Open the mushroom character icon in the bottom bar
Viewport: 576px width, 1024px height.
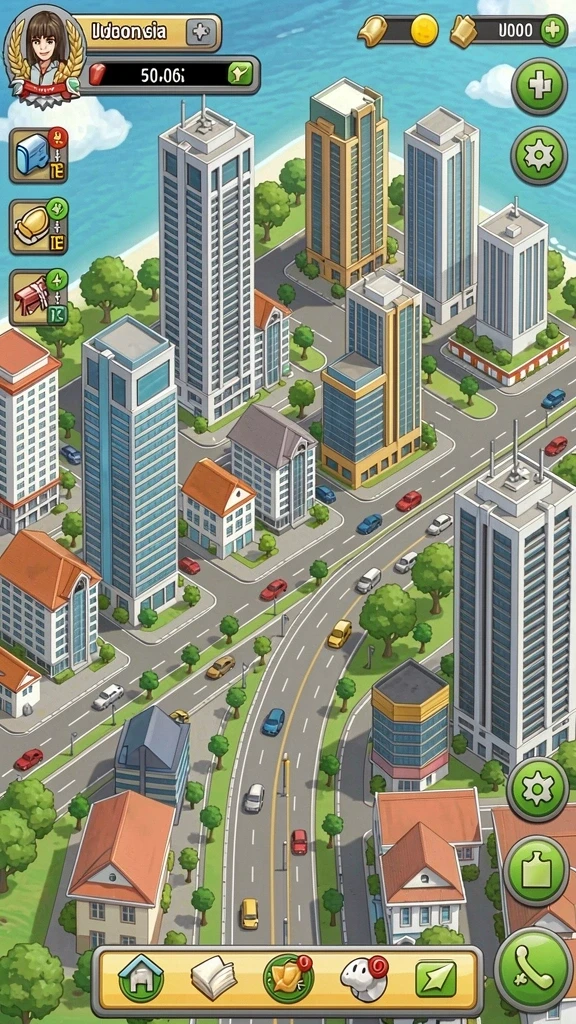pos(363,978)
